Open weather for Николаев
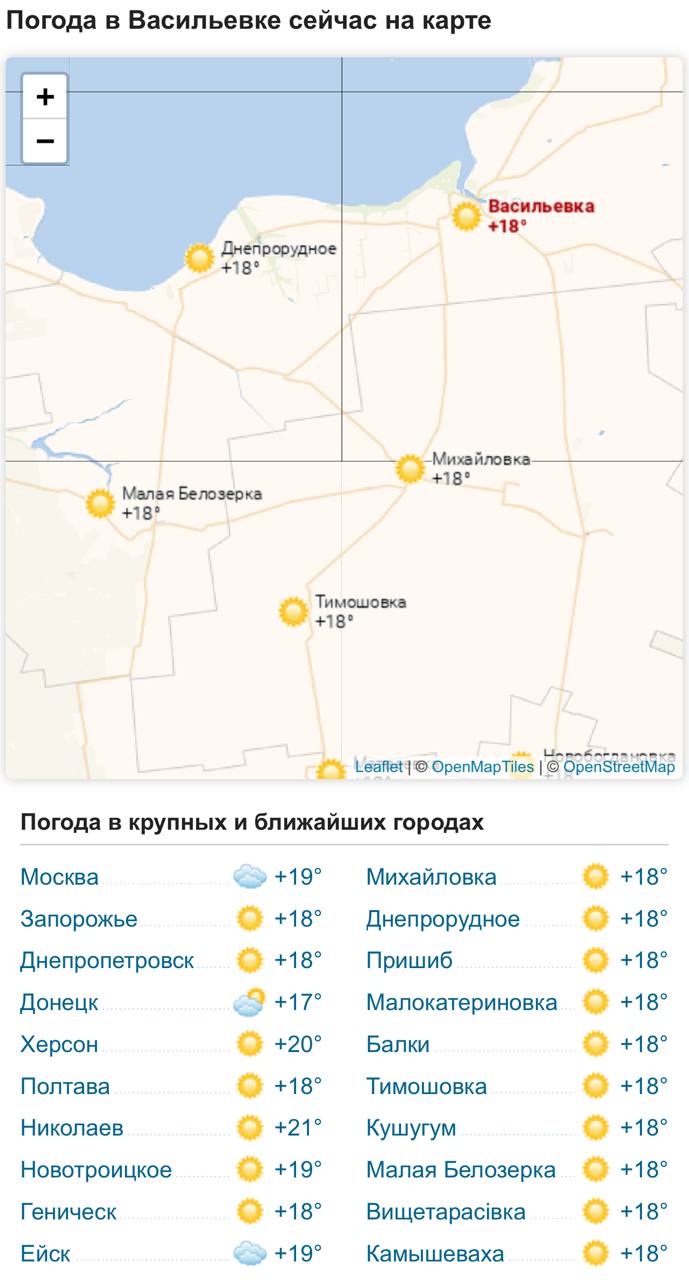This screenshot has height=1280, width=689. 72,1129
